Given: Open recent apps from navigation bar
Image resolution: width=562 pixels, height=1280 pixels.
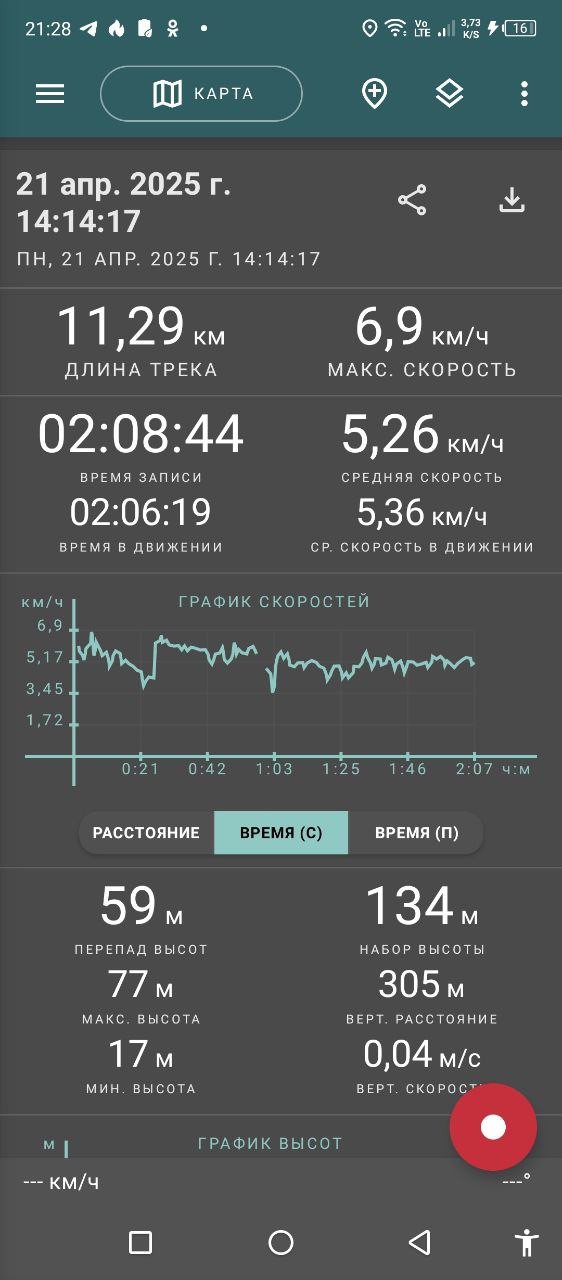Looking at the screenshot, I should coord(141,1242).
